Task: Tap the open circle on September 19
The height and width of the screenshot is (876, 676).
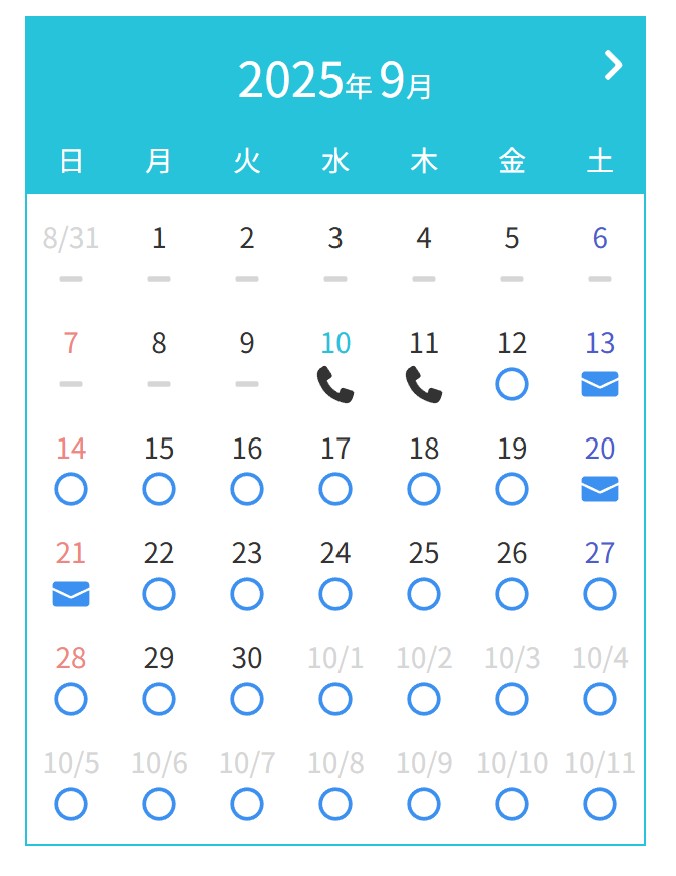Action: click(x=512, y=489)
